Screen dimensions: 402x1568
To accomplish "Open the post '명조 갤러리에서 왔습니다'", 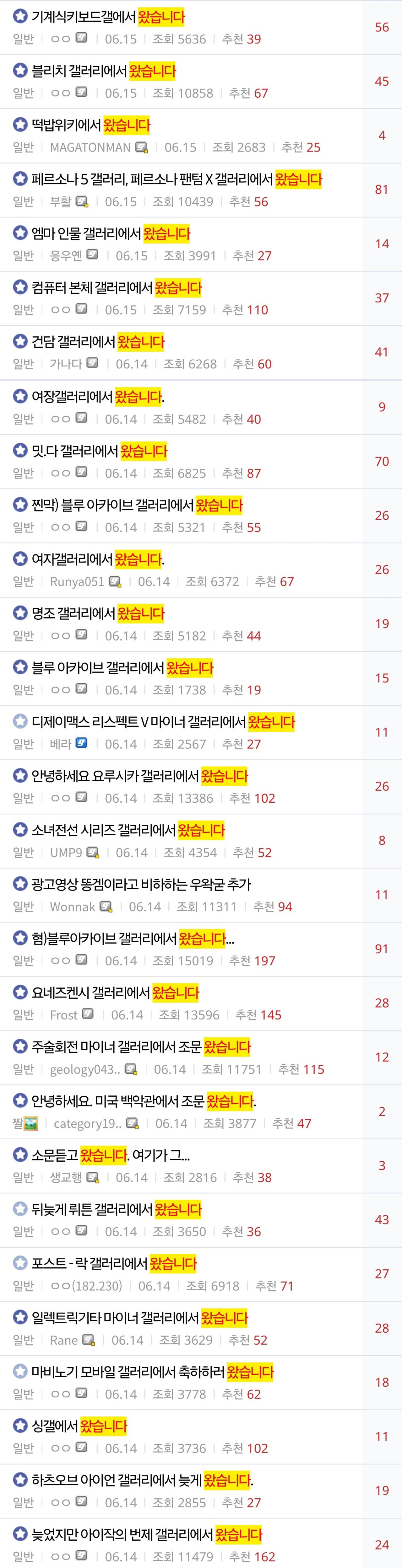I will point(98,613).
